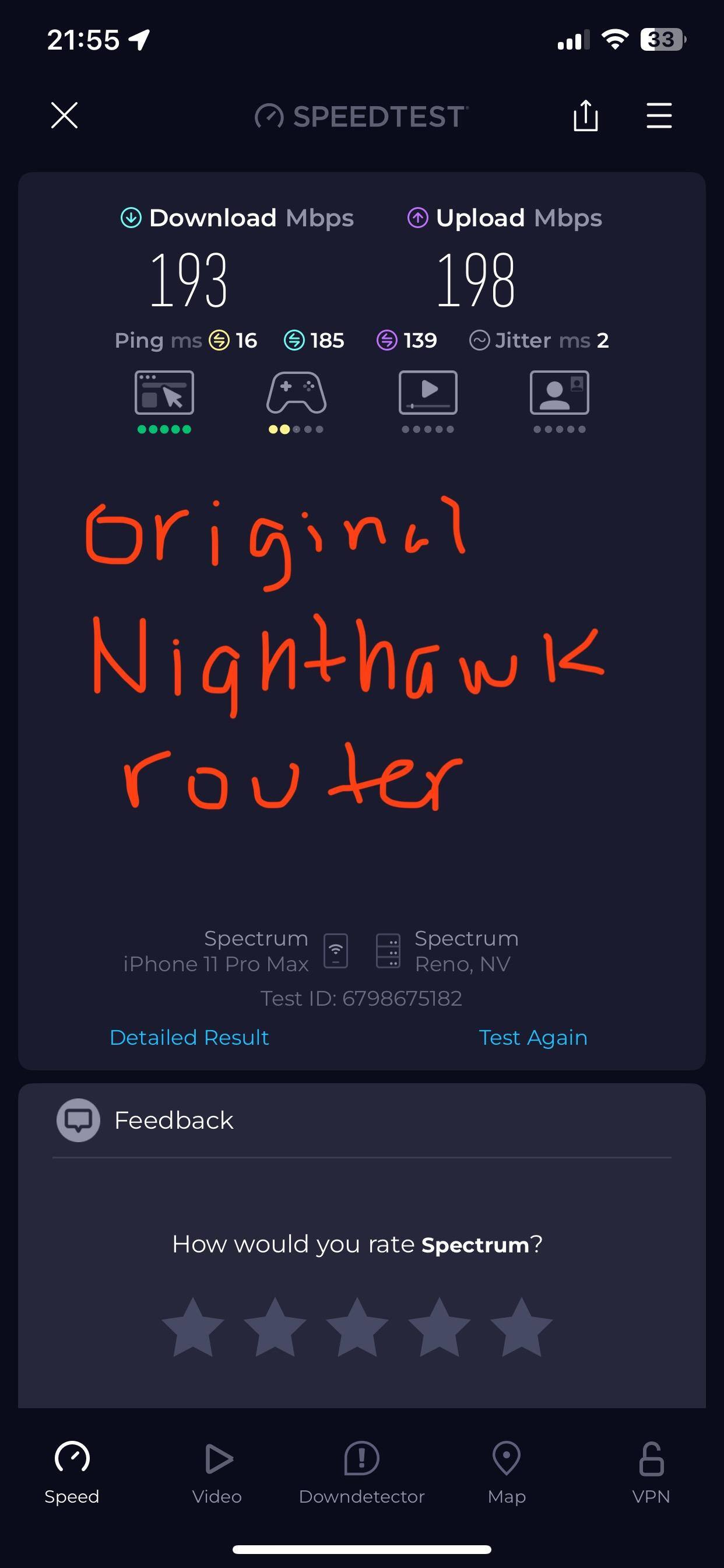Close the speed test result screen

click(64, 116)
